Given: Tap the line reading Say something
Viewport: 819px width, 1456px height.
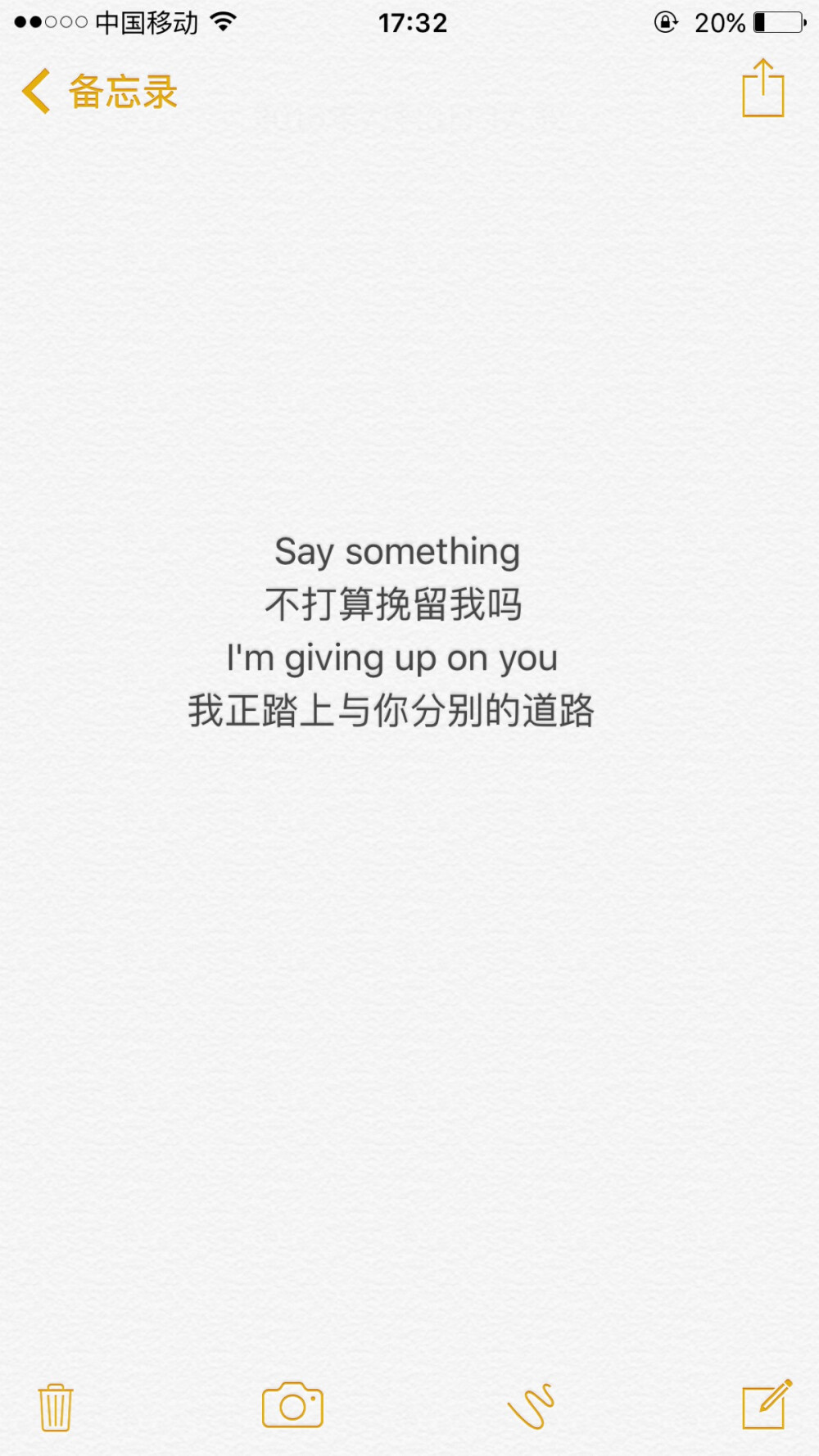Looking at the screenshot, I should coord(398,552).
